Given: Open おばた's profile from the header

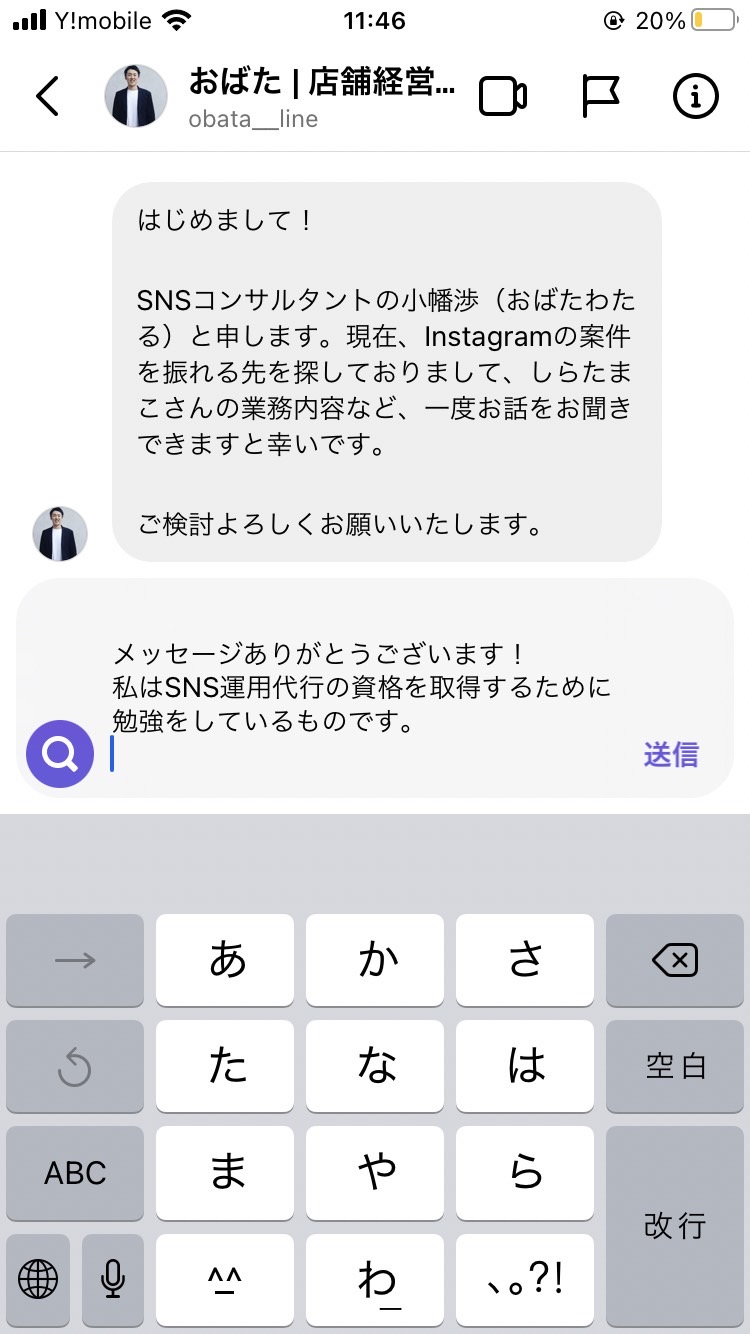Looking at the screenshot, I should pos(136,96).
